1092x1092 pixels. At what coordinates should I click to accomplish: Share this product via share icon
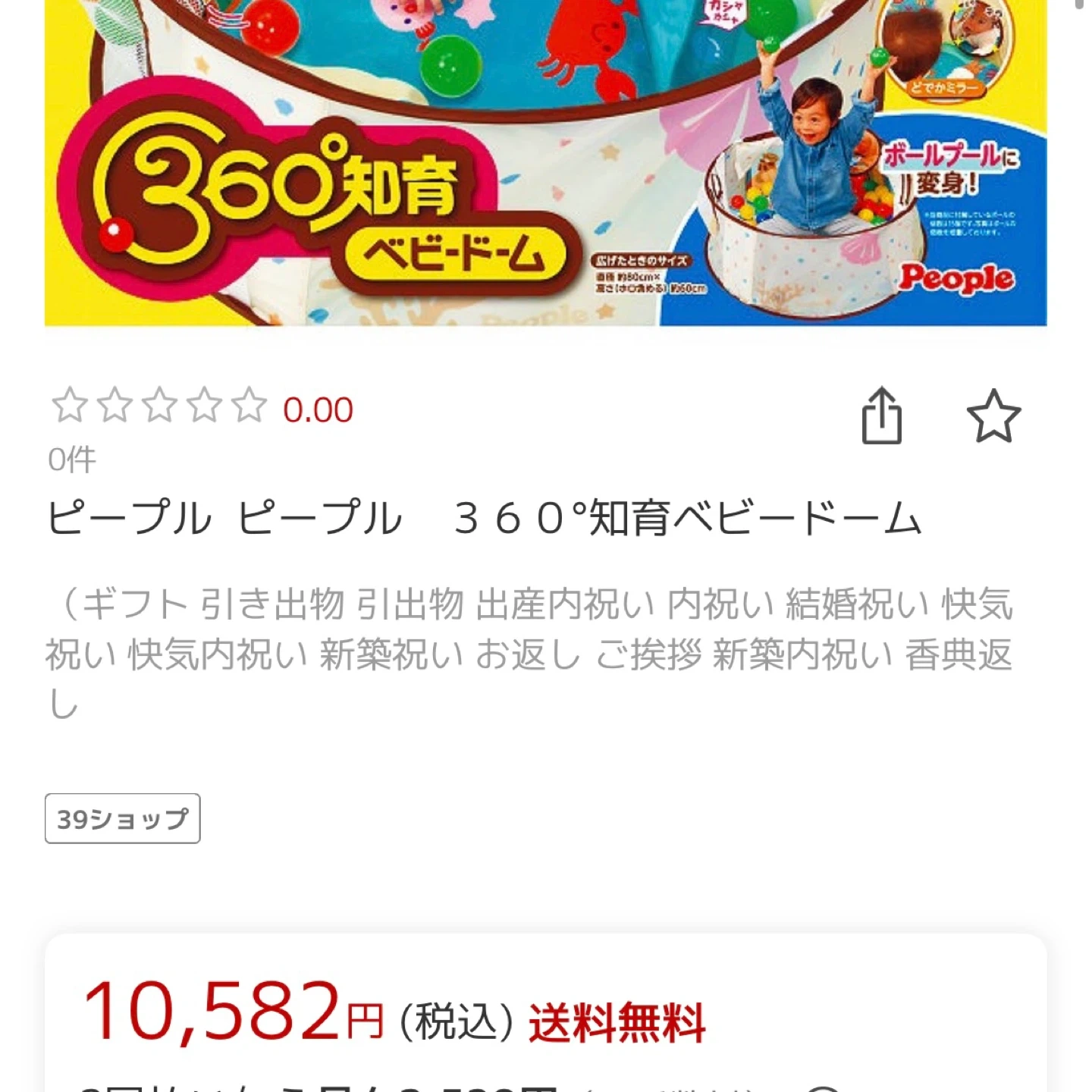click(881, 416)
